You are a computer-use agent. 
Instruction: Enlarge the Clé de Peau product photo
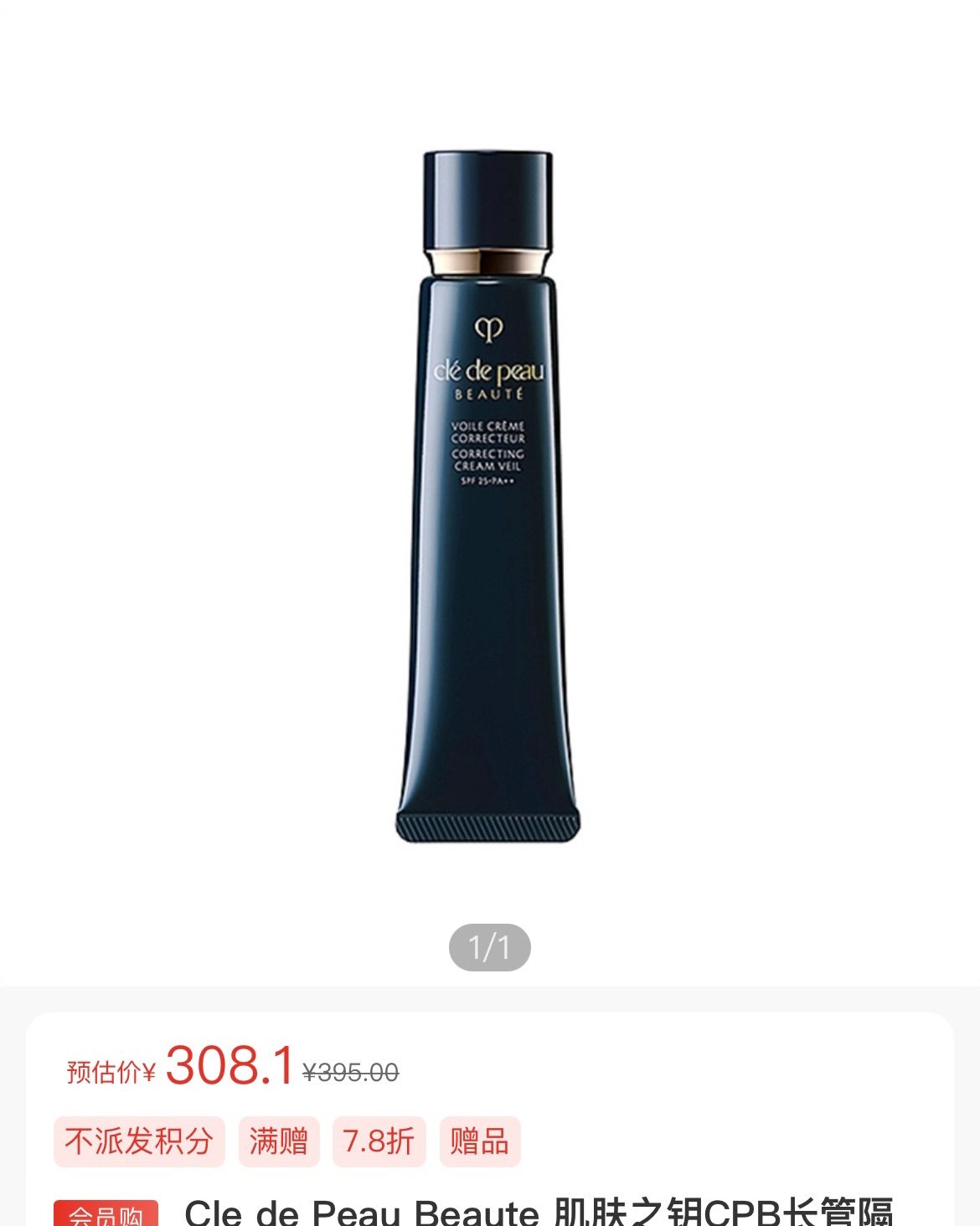pyautogui.click(x=488, y=496)
